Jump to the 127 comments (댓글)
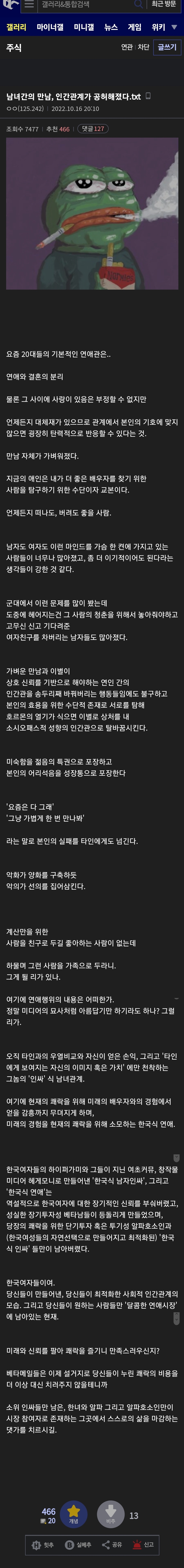This screenshot has height=1568, width=184. [x=92, y=129]
